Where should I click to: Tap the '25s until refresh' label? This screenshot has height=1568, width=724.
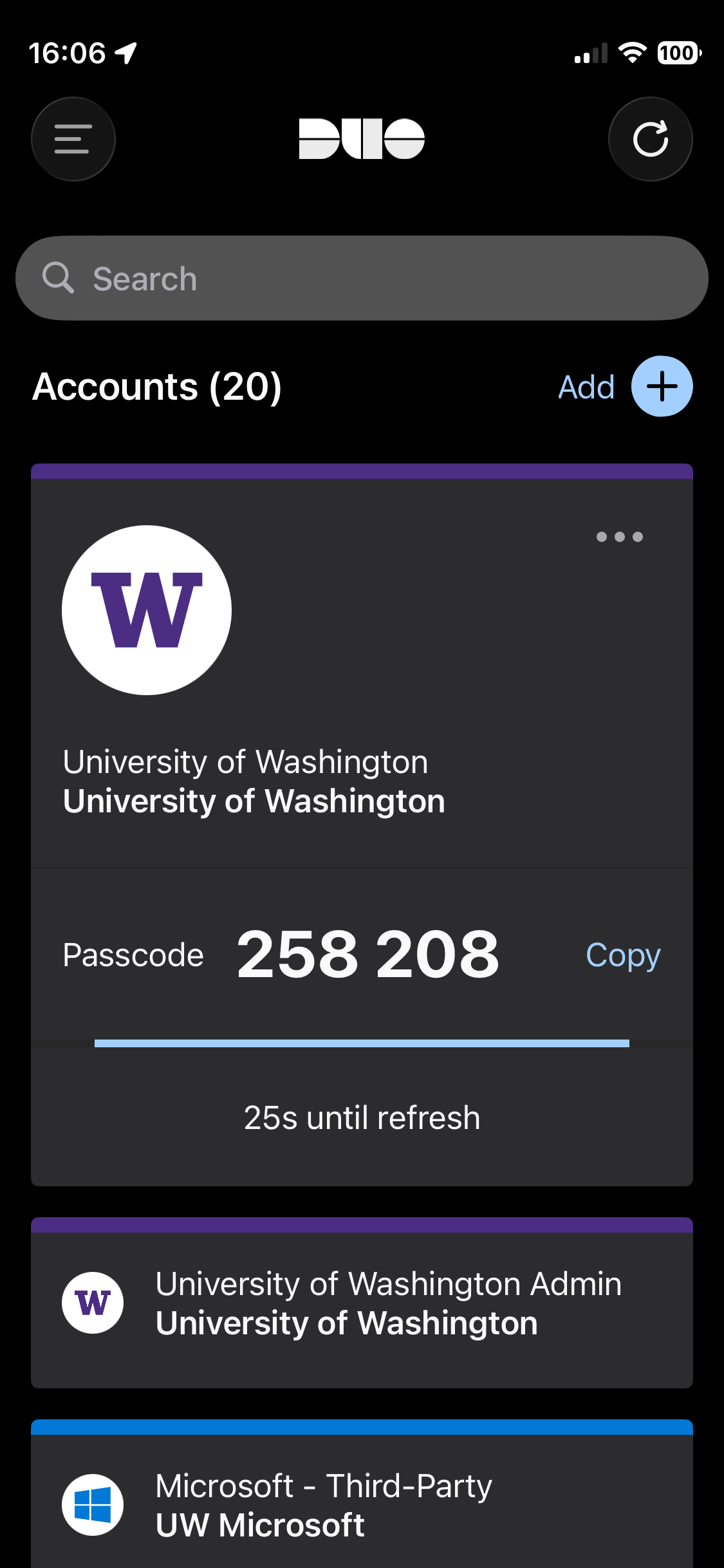(362, 1117)
